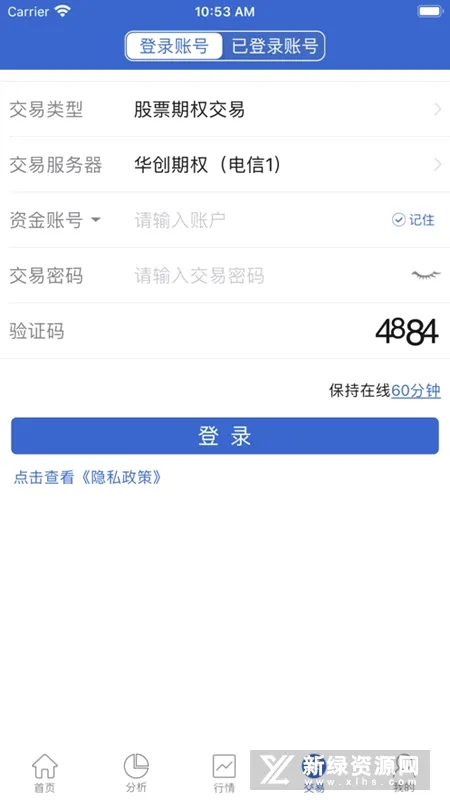Switch to the 已登录账号 segment
Viewport: 450px width, 800px height.
pyautogui.click(x=274, y=46)
